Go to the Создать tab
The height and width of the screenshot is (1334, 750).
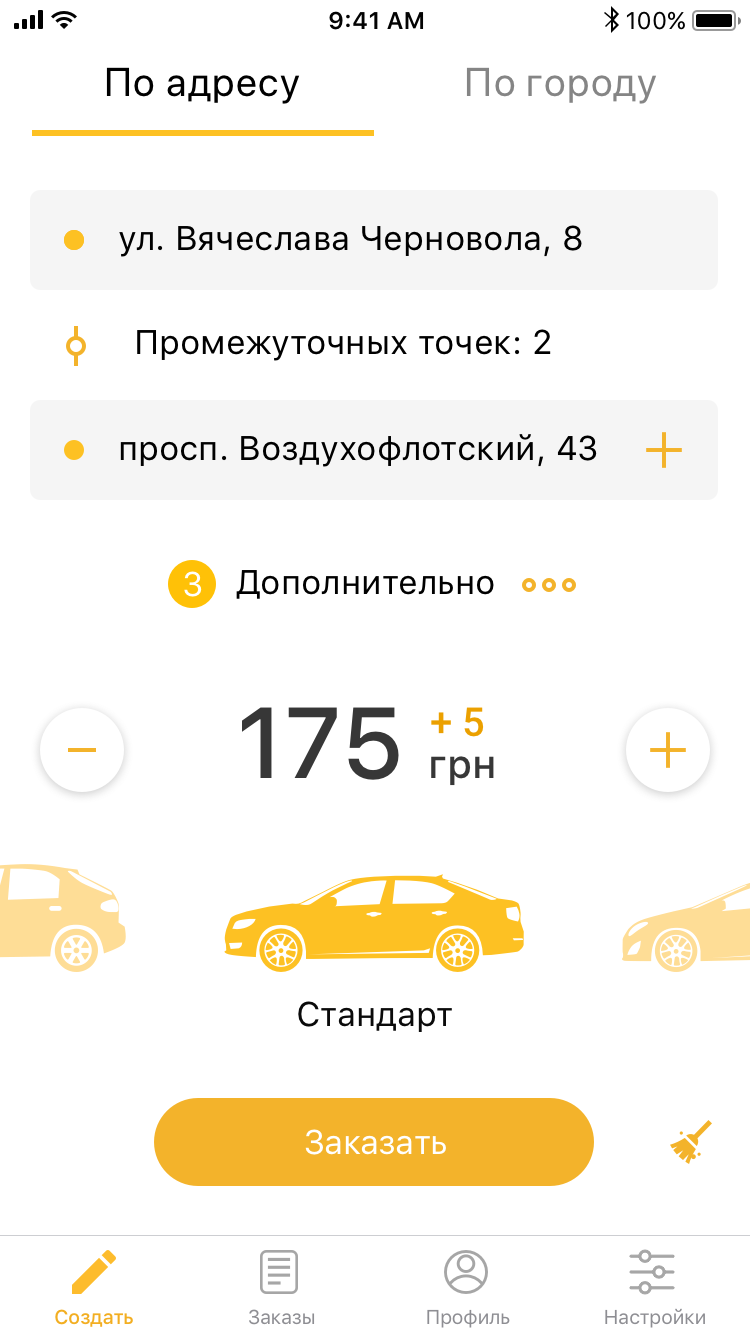(x=94, y=1288)
